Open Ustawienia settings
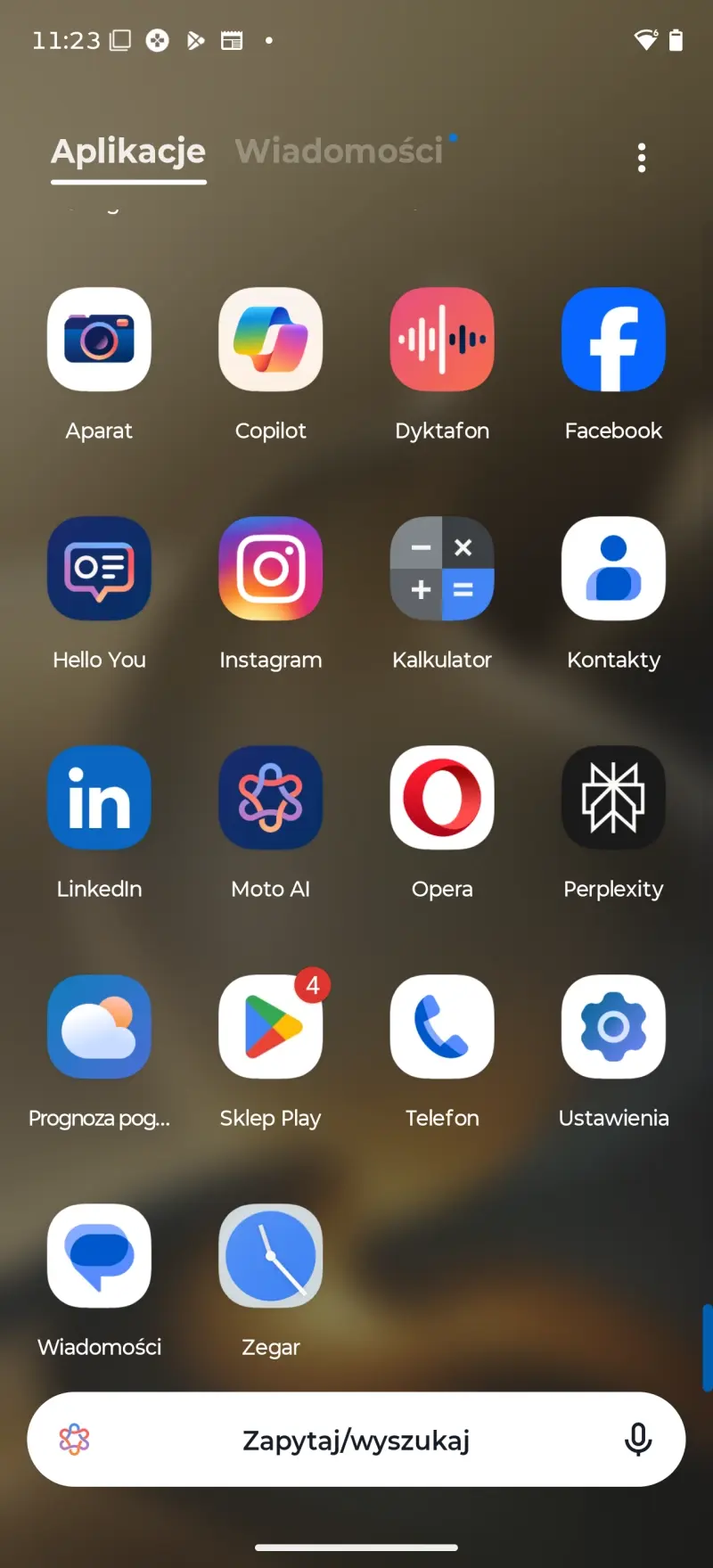 [x=613, y=1027]
